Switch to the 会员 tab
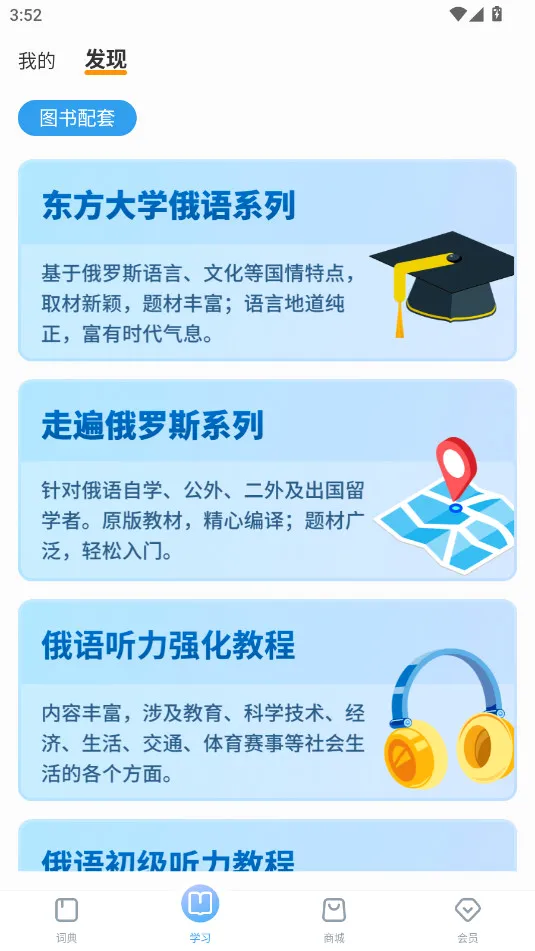535x951 pixels. (x=468, y=920)
